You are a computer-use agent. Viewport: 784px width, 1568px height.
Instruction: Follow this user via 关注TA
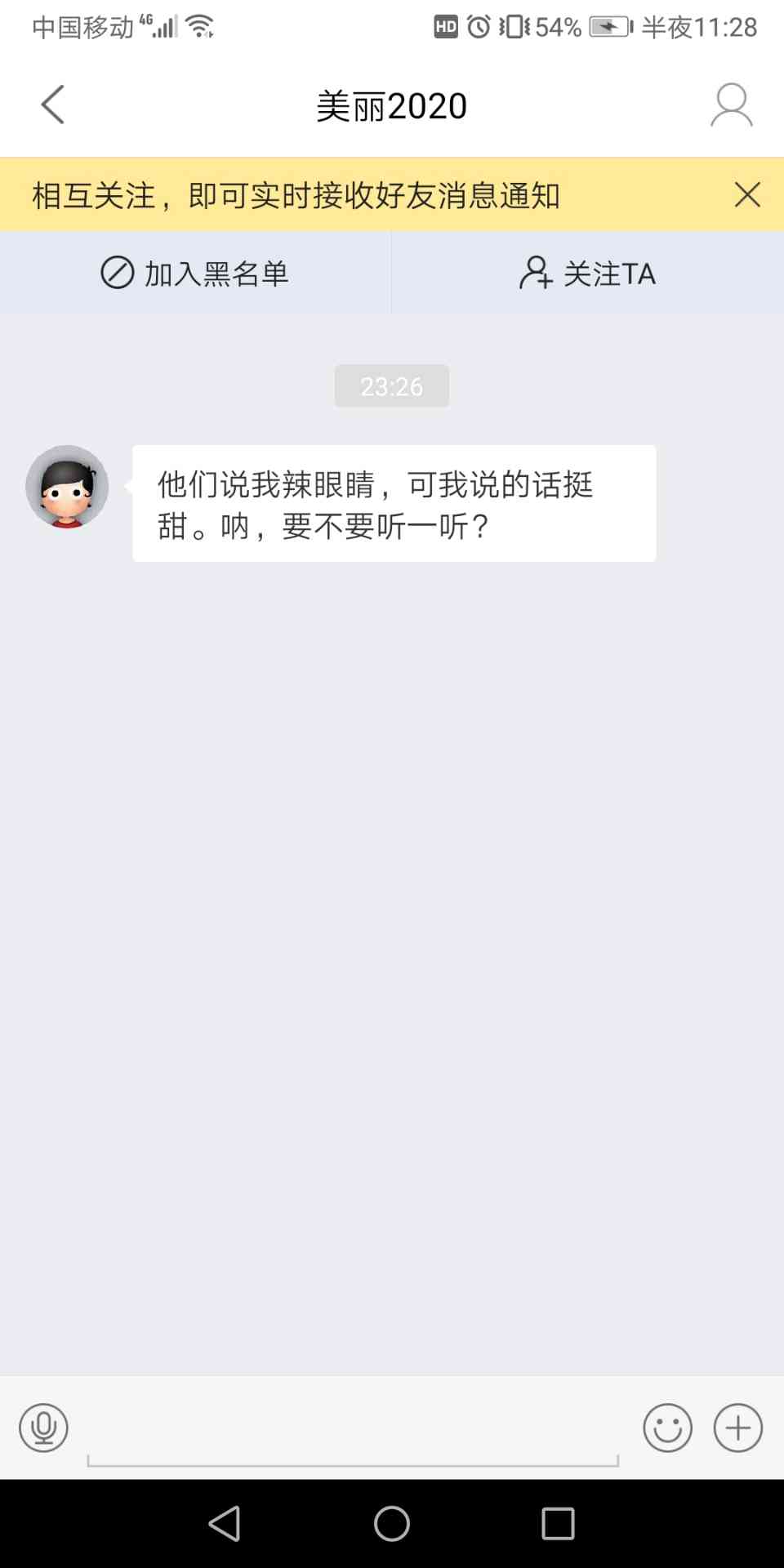[x=587, y=273]
